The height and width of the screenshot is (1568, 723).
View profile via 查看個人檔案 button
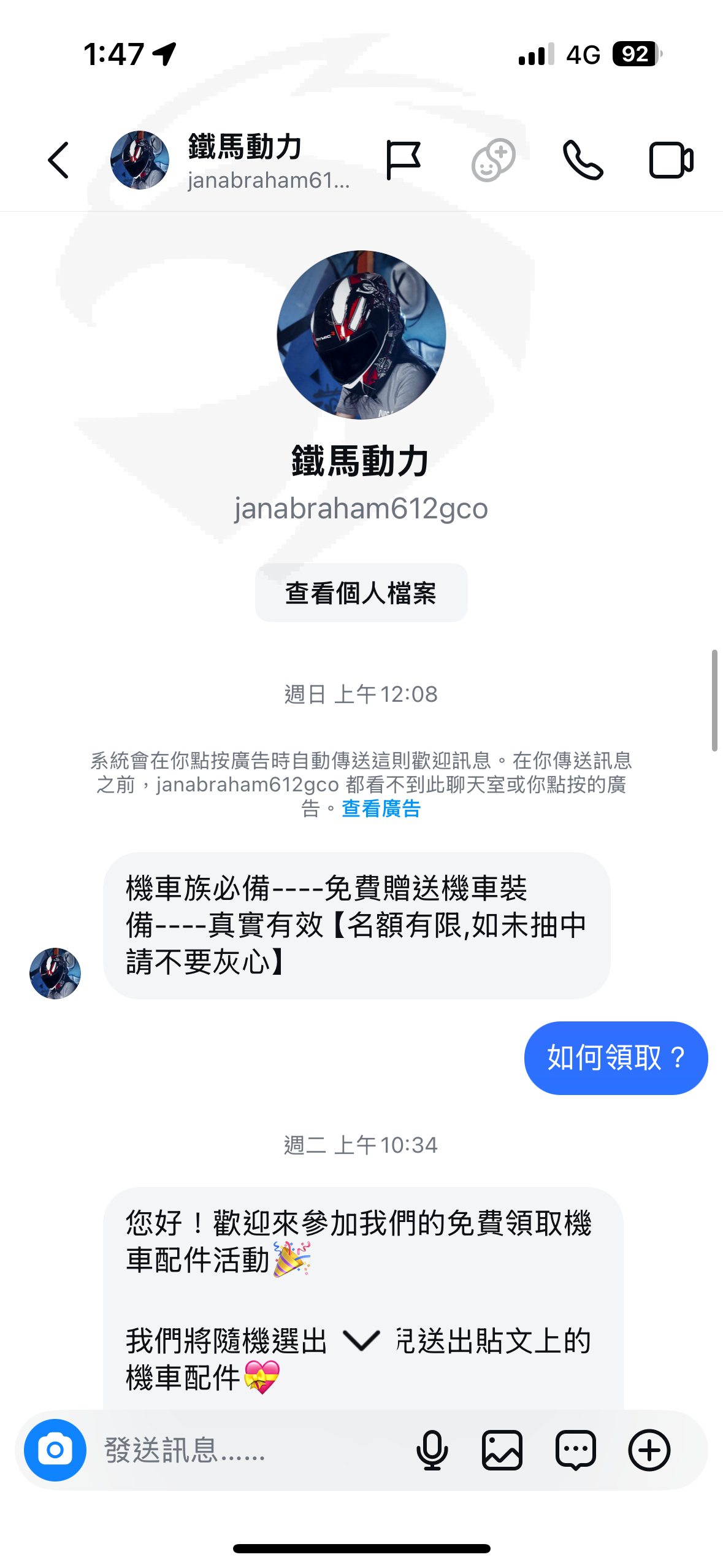(x=361, y=593)
